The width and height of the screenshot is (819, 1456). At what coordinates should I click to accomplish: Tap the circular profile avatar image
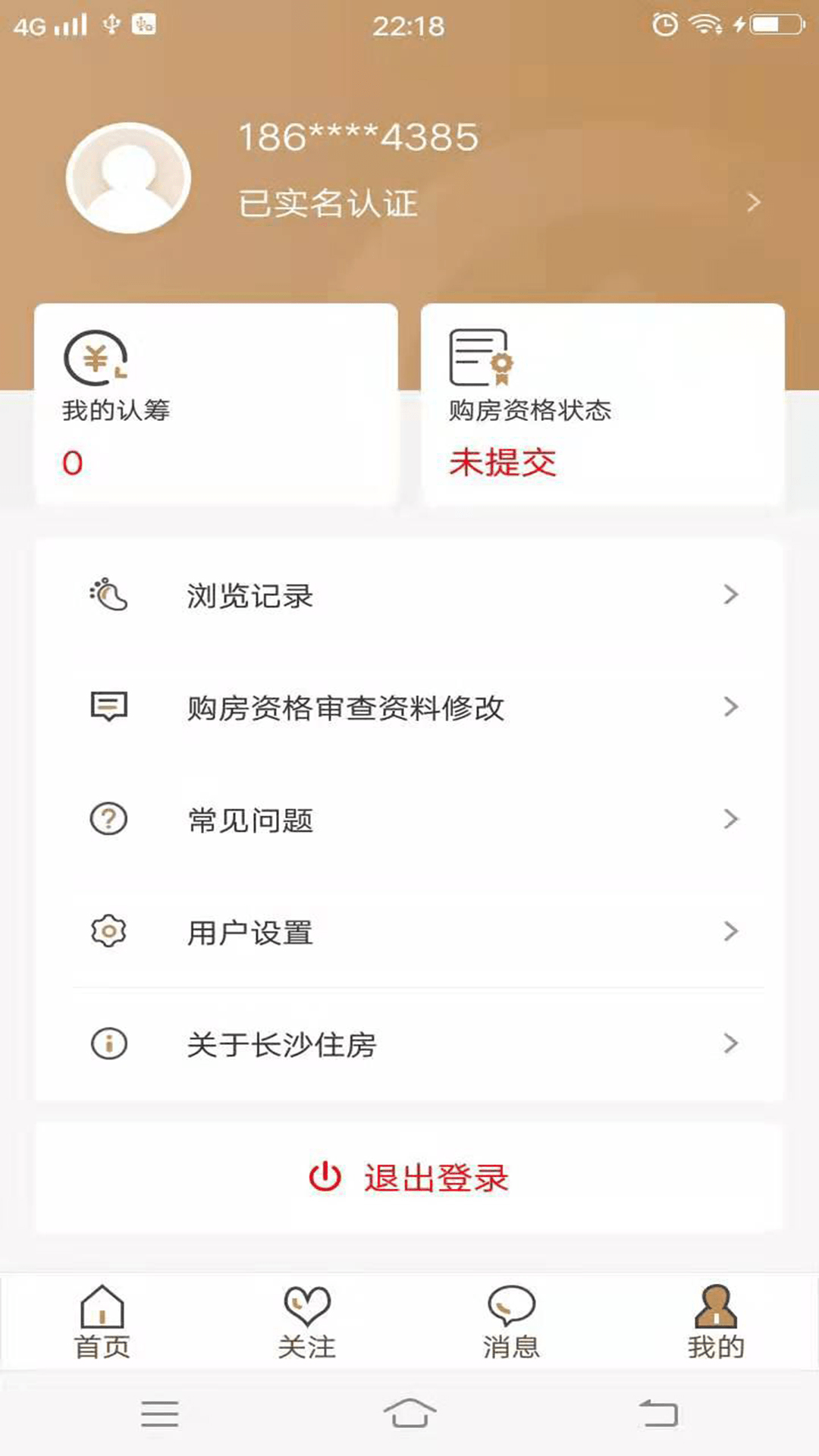[x=127, y=176]
